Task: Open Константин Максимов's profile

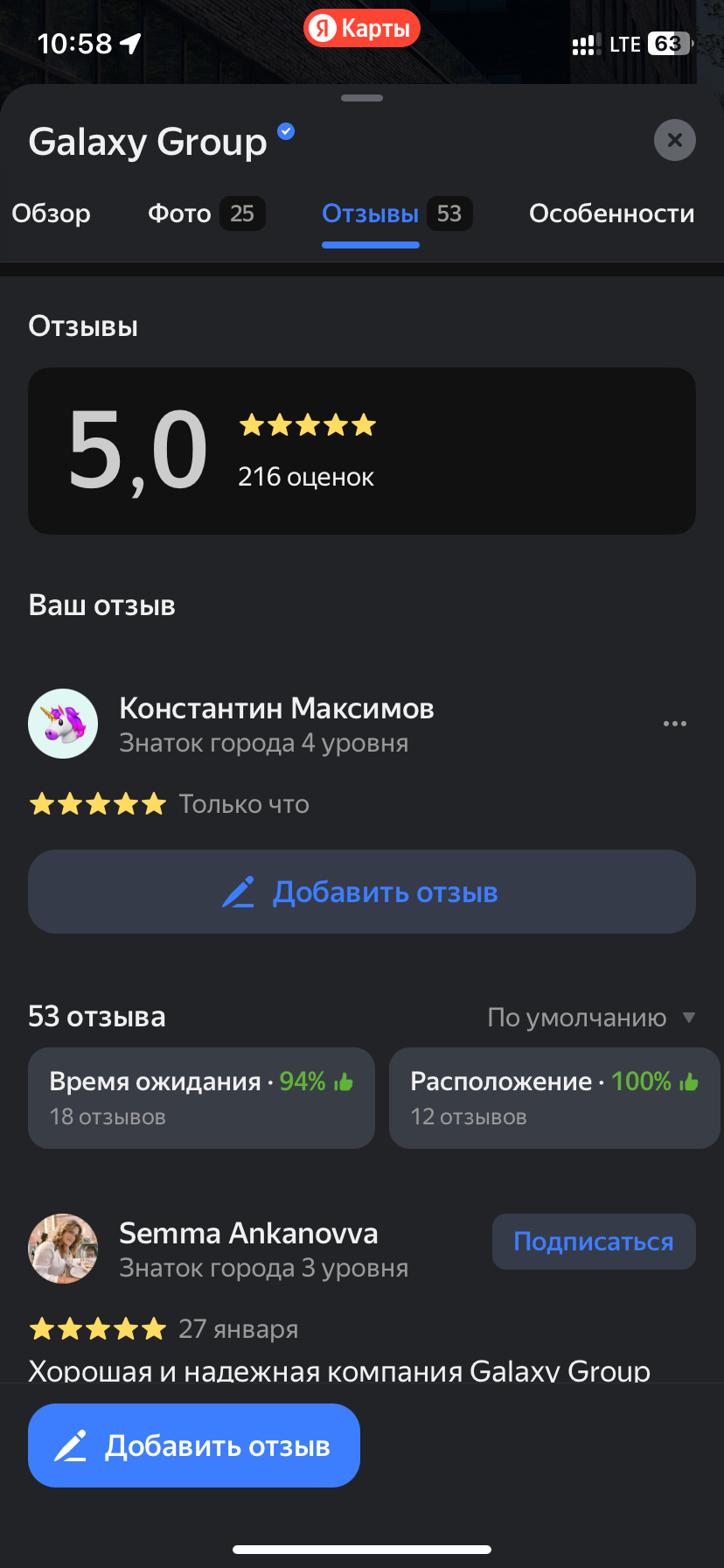Action: (x=276, y=709)
